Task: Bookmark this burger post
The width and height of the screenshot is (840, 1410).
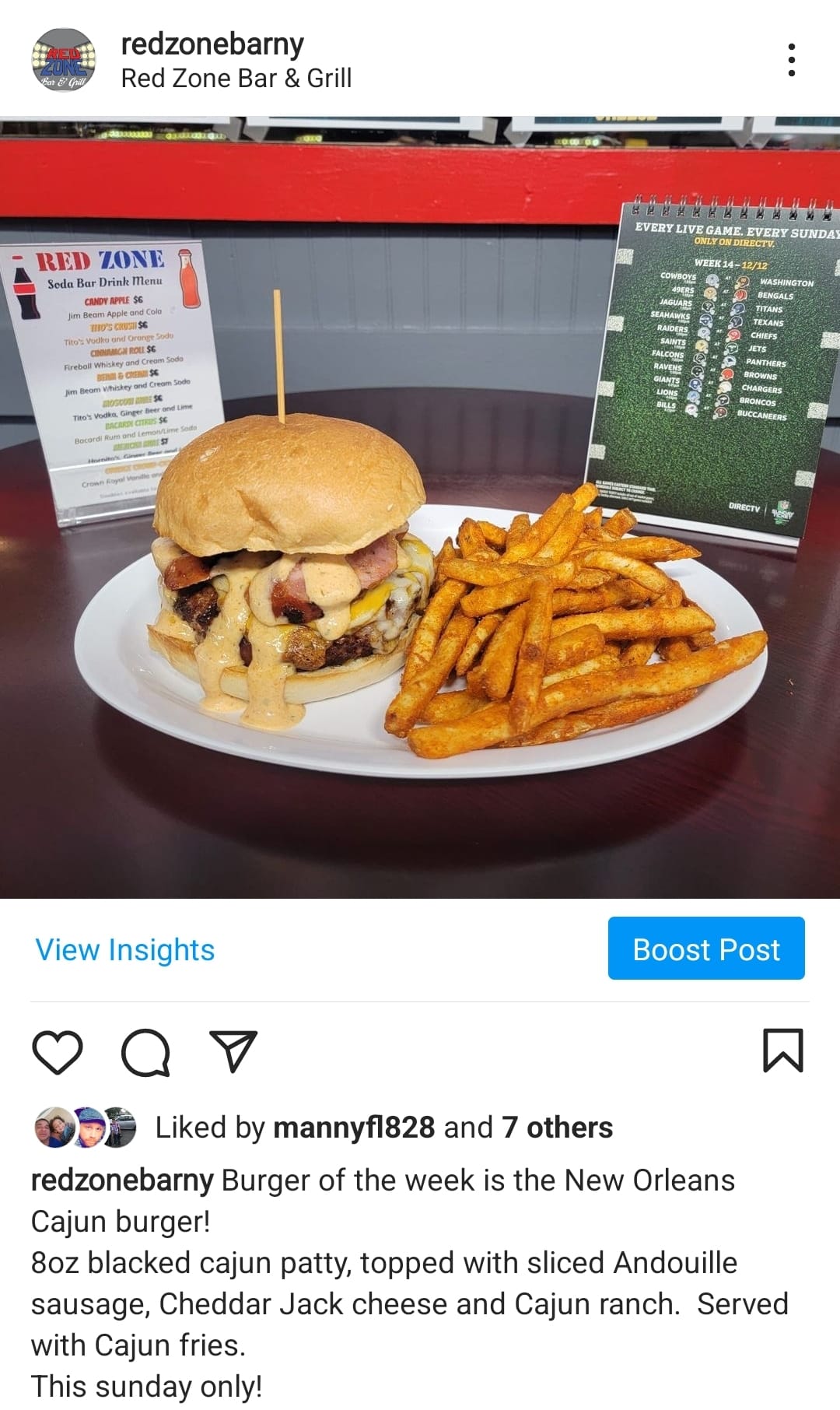Action: tap(782, 1050)
